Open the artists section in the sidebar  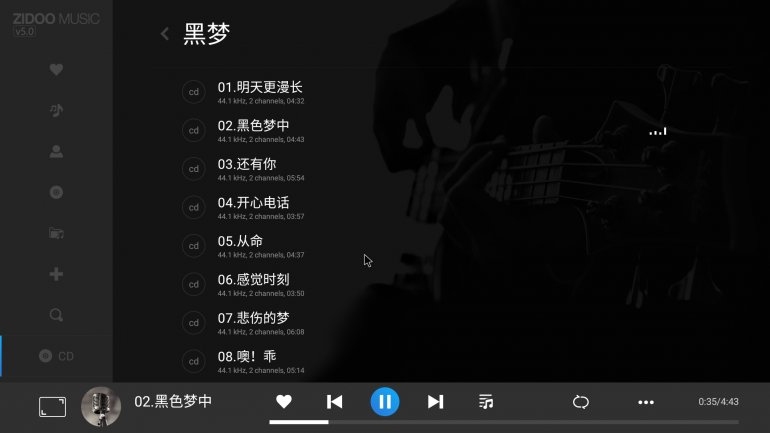(x=56, y=151)
